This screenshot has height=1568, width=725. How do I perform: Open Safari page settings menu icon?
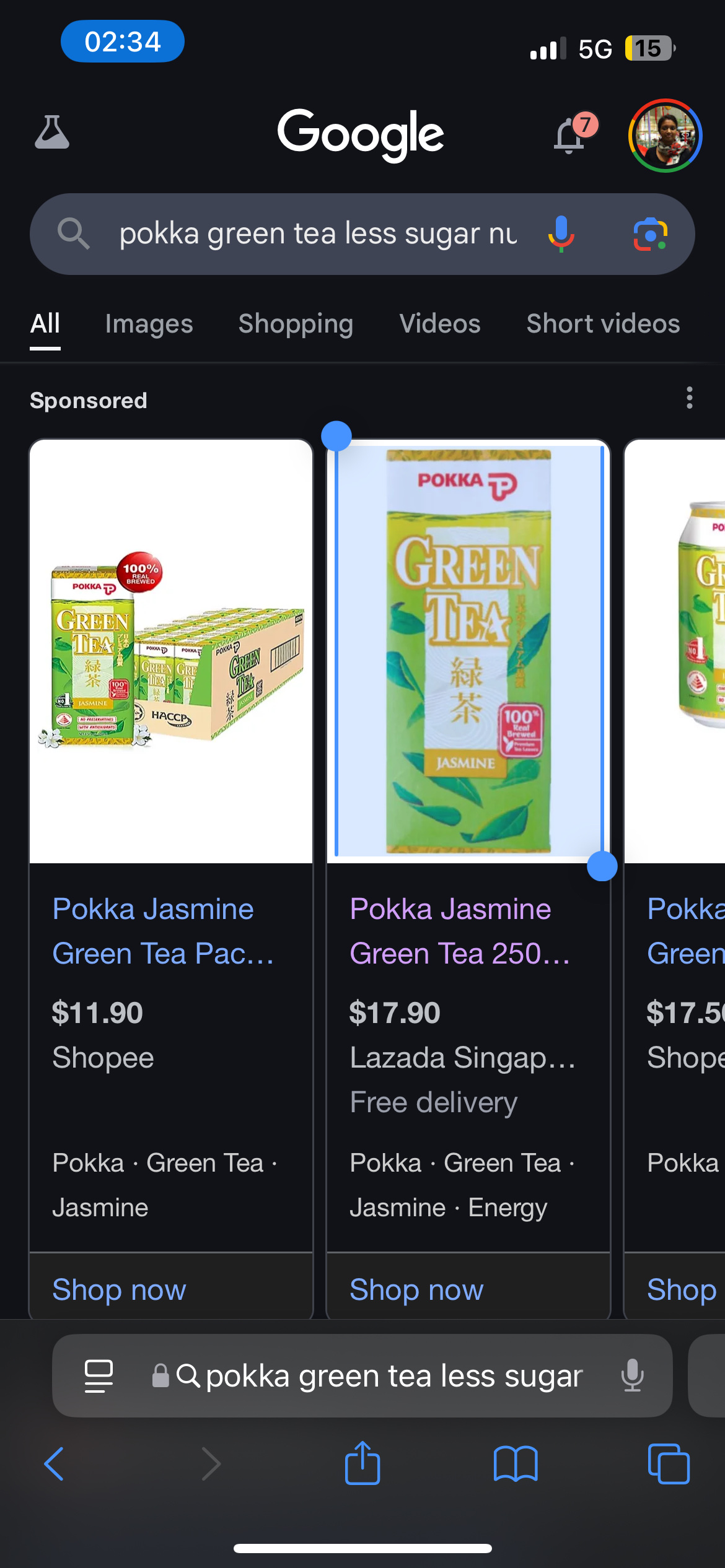[99, 1376]
